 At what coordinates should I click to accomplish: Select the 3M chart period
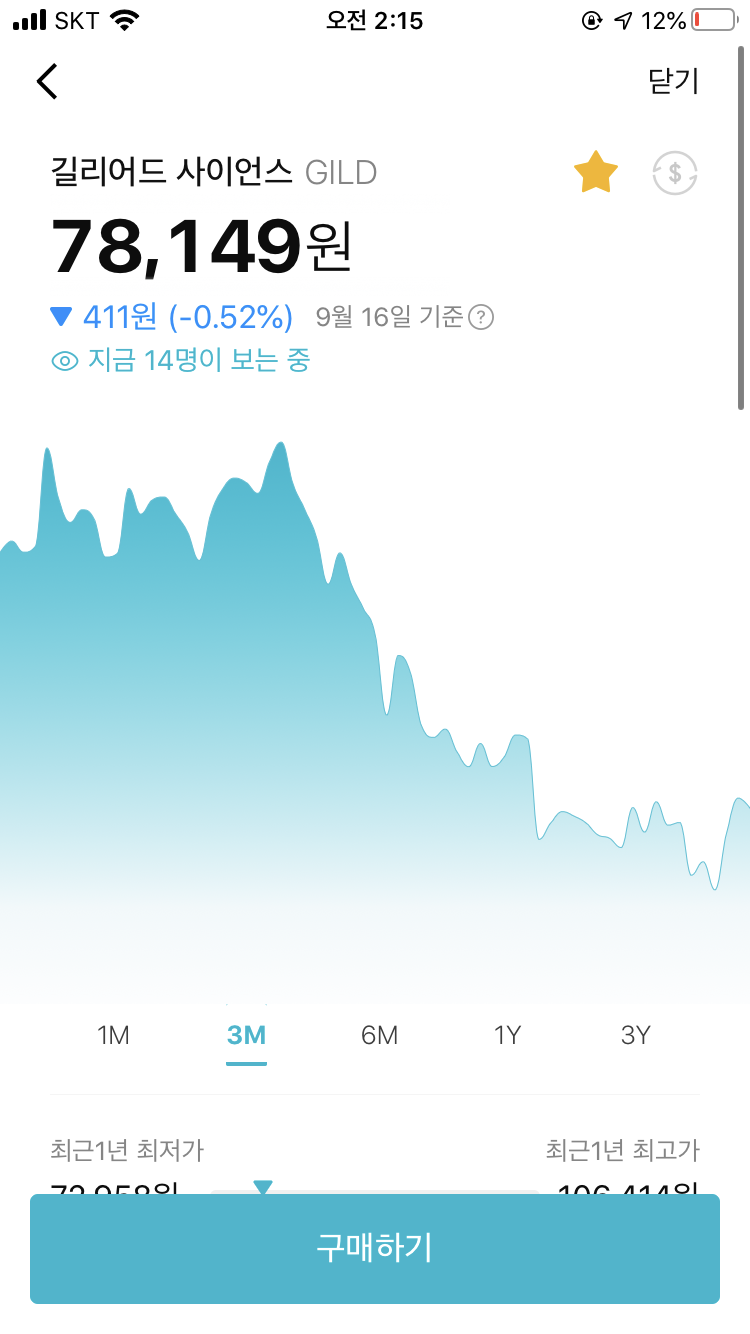click(x=246, y=1035)
